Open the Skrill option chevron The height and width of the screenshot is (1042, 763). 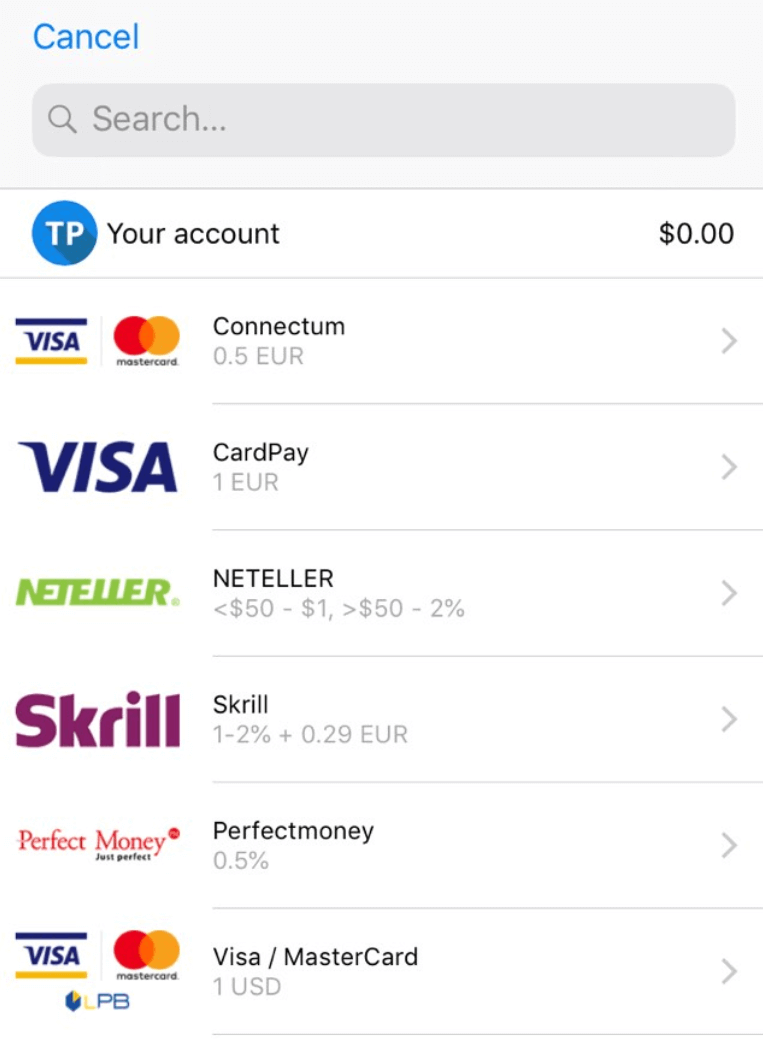pos(730,718)
